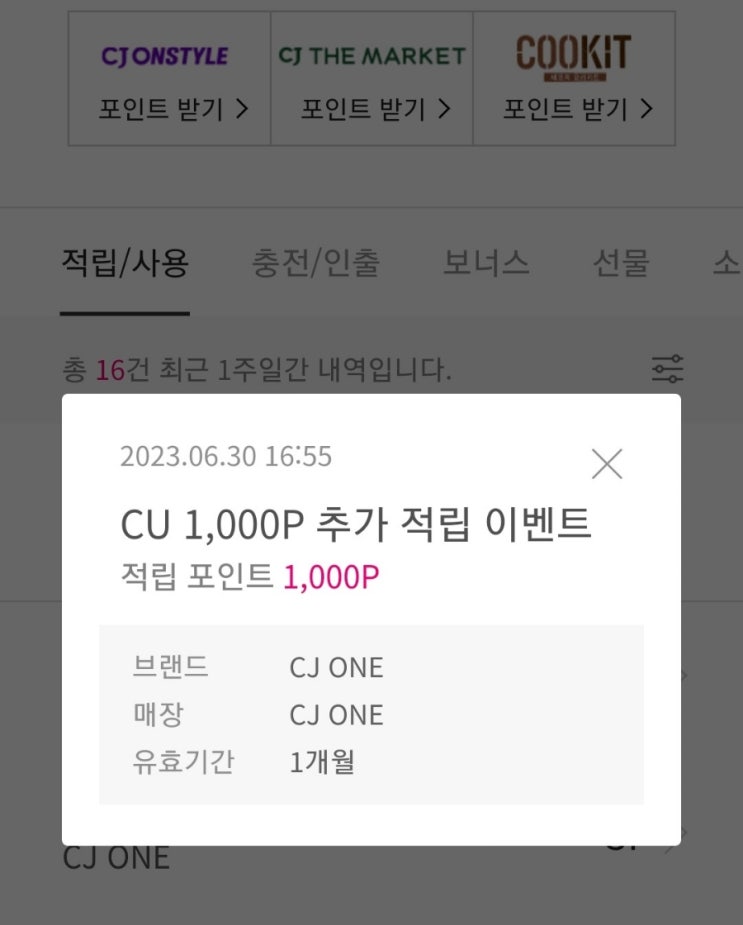Select the 선물 tab
Screen dimensions: 743x925
click(621, 262)
